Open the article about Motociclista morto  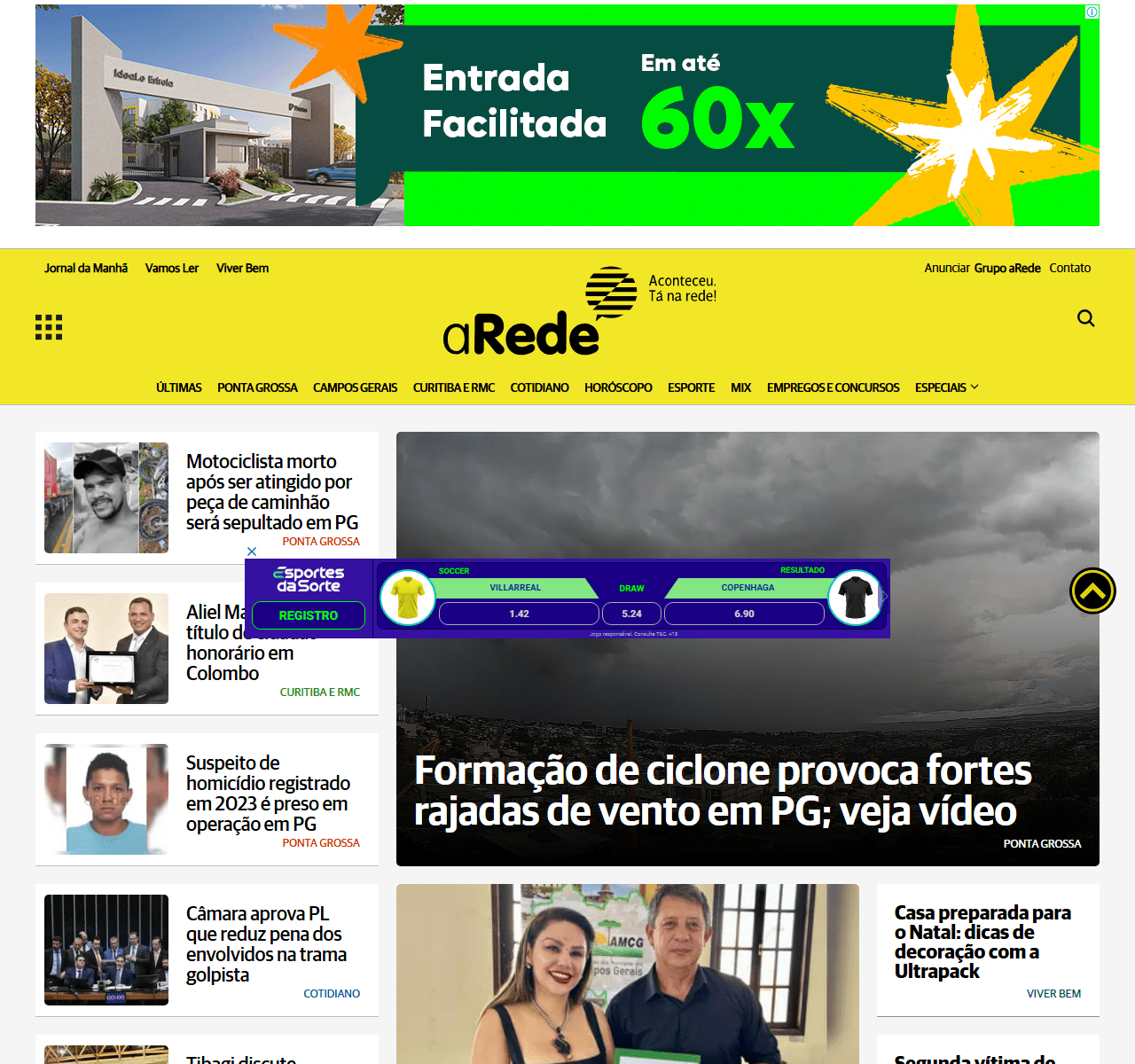[x=271, y=491]
